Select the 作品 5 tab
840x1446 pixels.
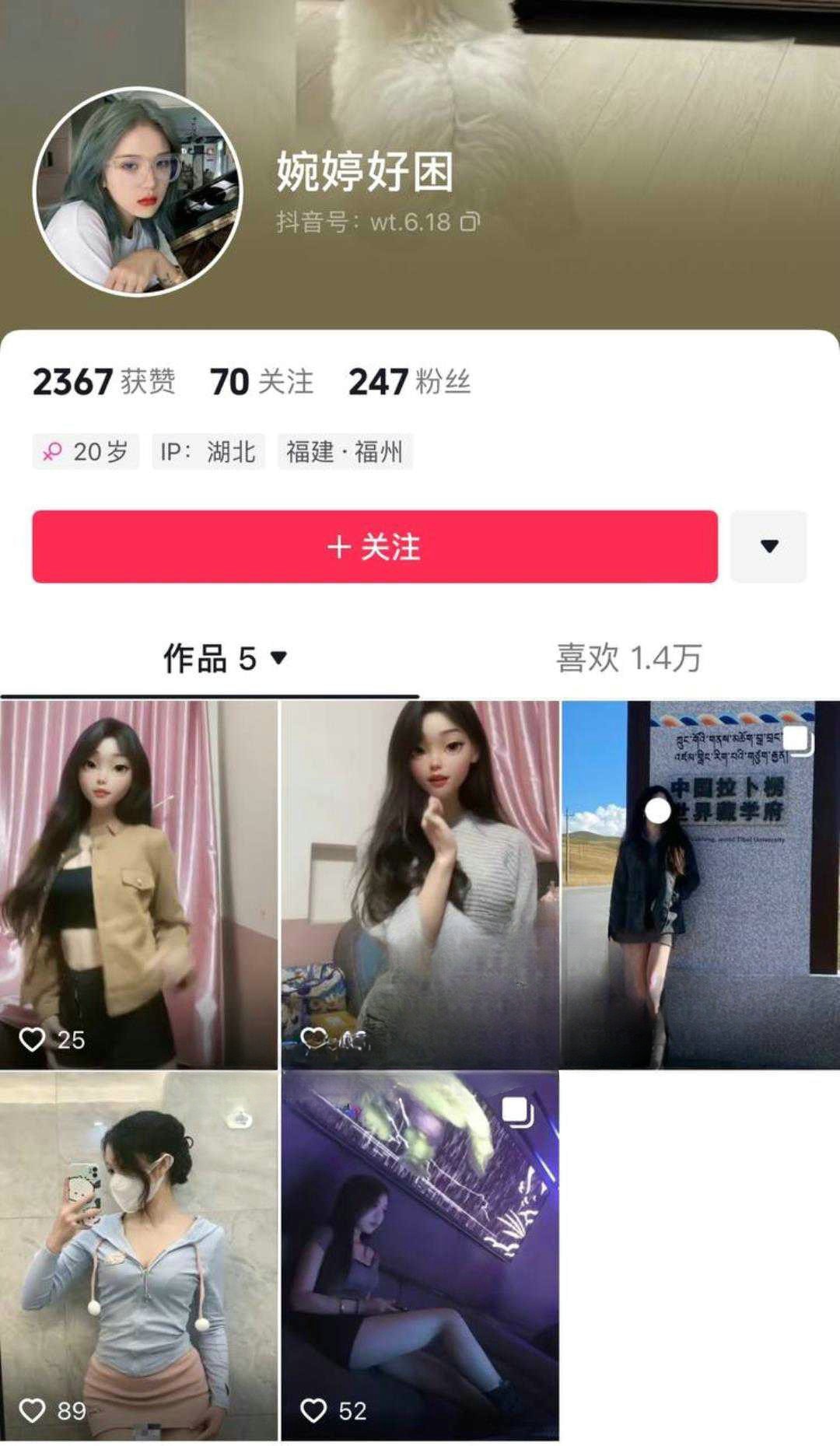coord(224,659)
